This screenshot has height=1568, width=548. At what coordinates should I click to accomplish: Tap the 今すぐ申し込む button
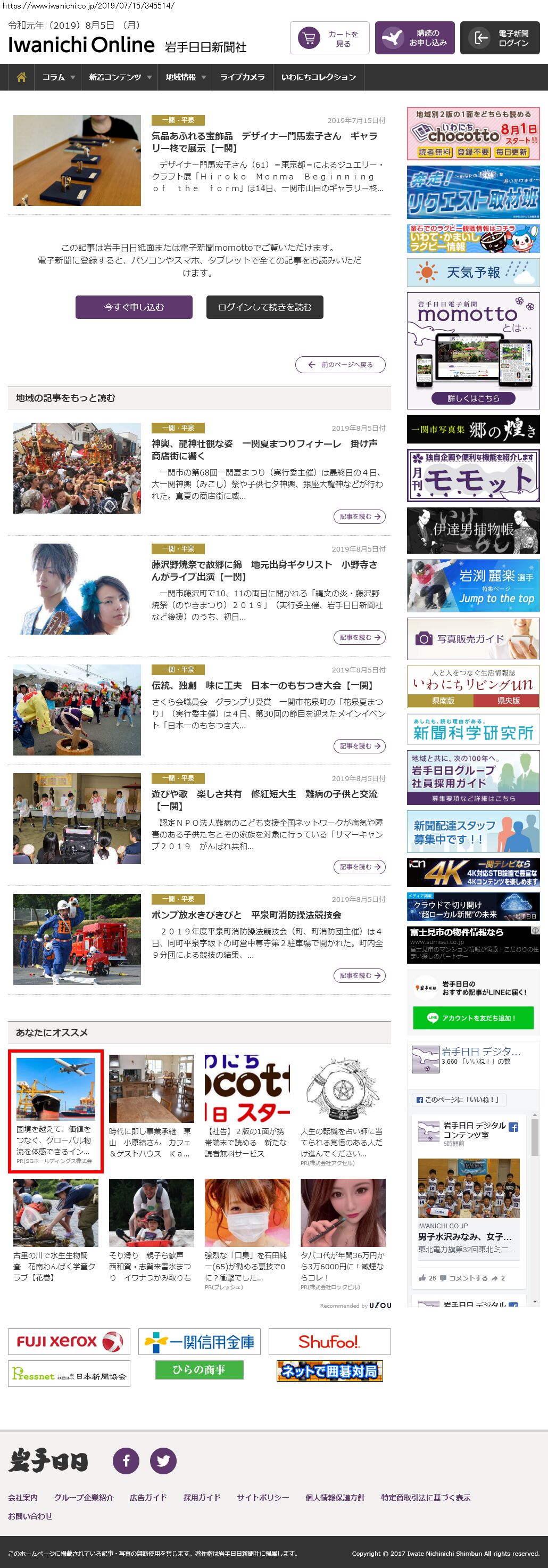click(134, 307)
